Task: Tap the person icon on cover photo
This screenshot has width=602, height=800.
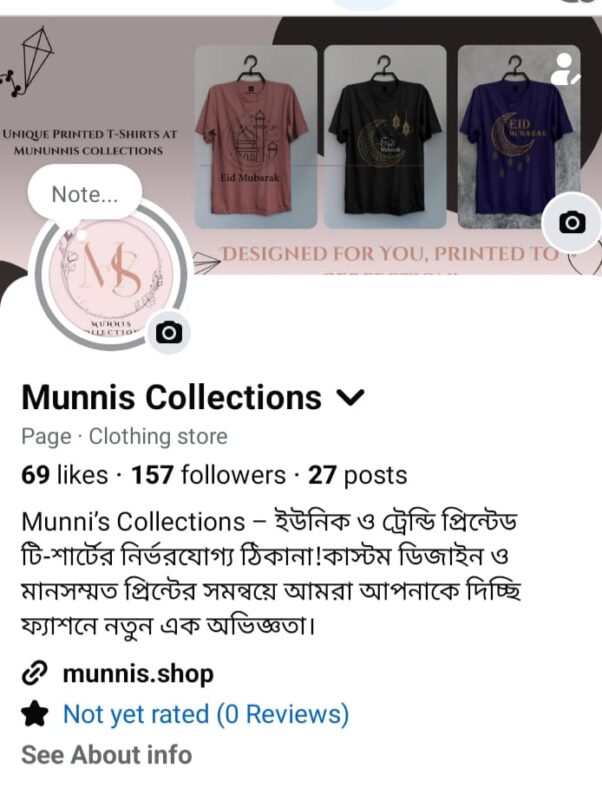Action: 565,70
